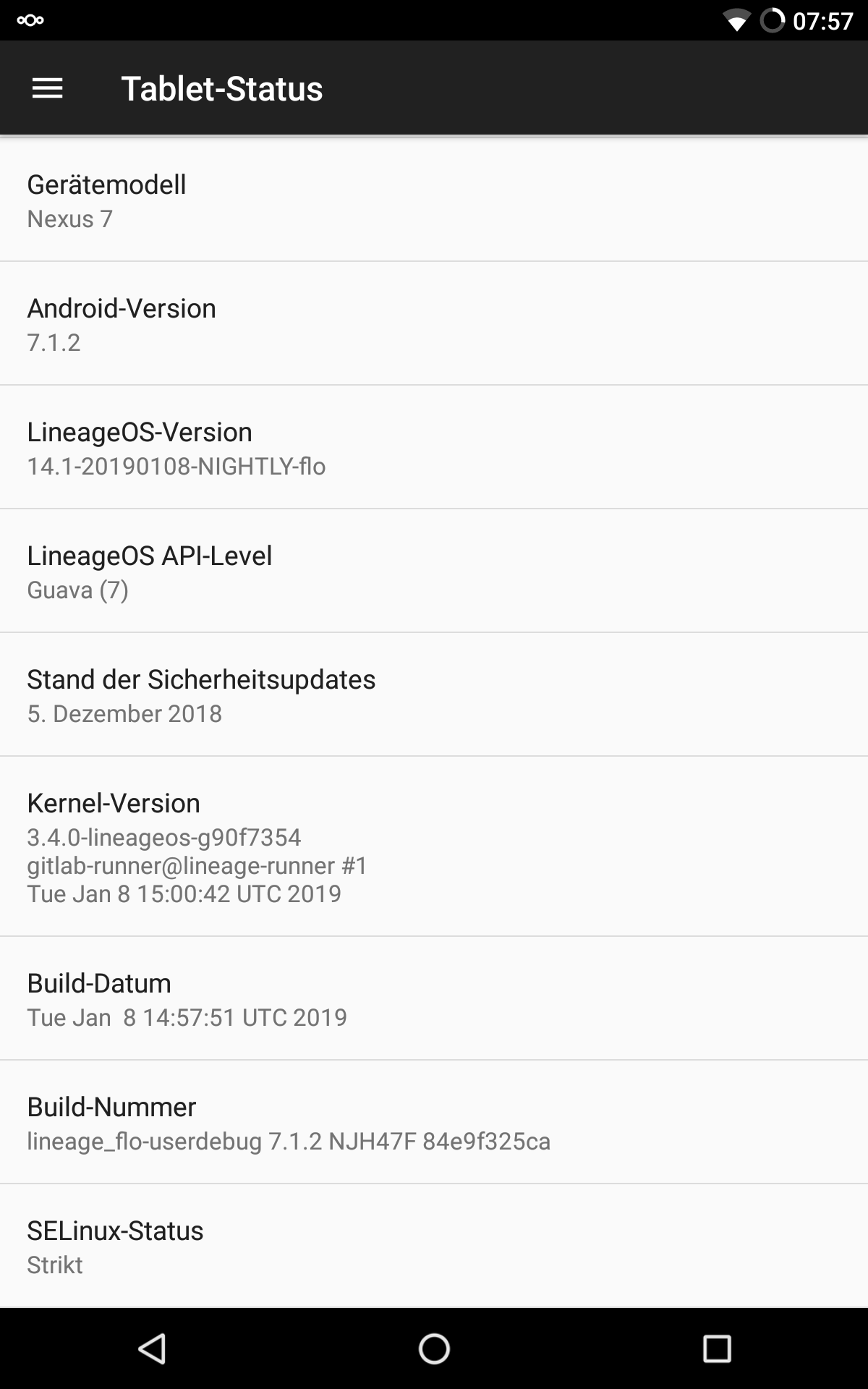Select the Build-Datum row
The height and width of the screenshot is (1389, 868).
434,999
